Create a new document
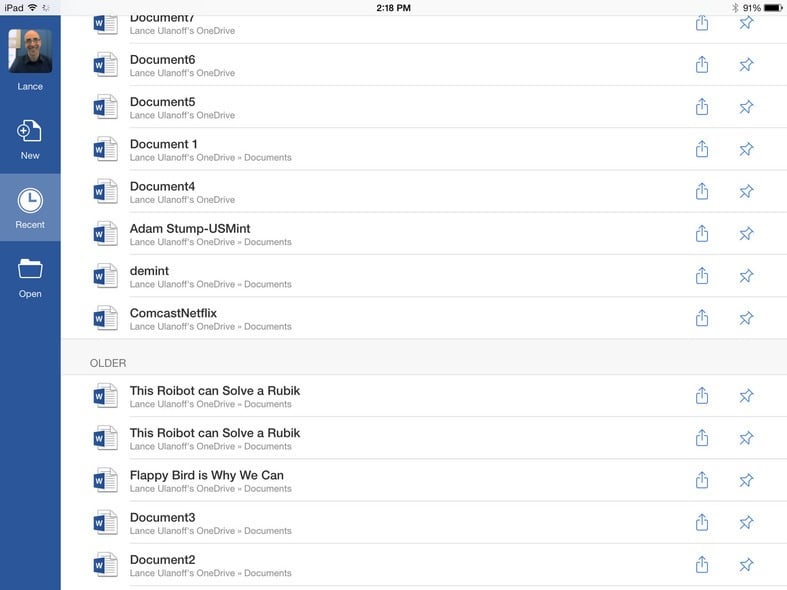The image size is (787, 590). coord(30,138)
